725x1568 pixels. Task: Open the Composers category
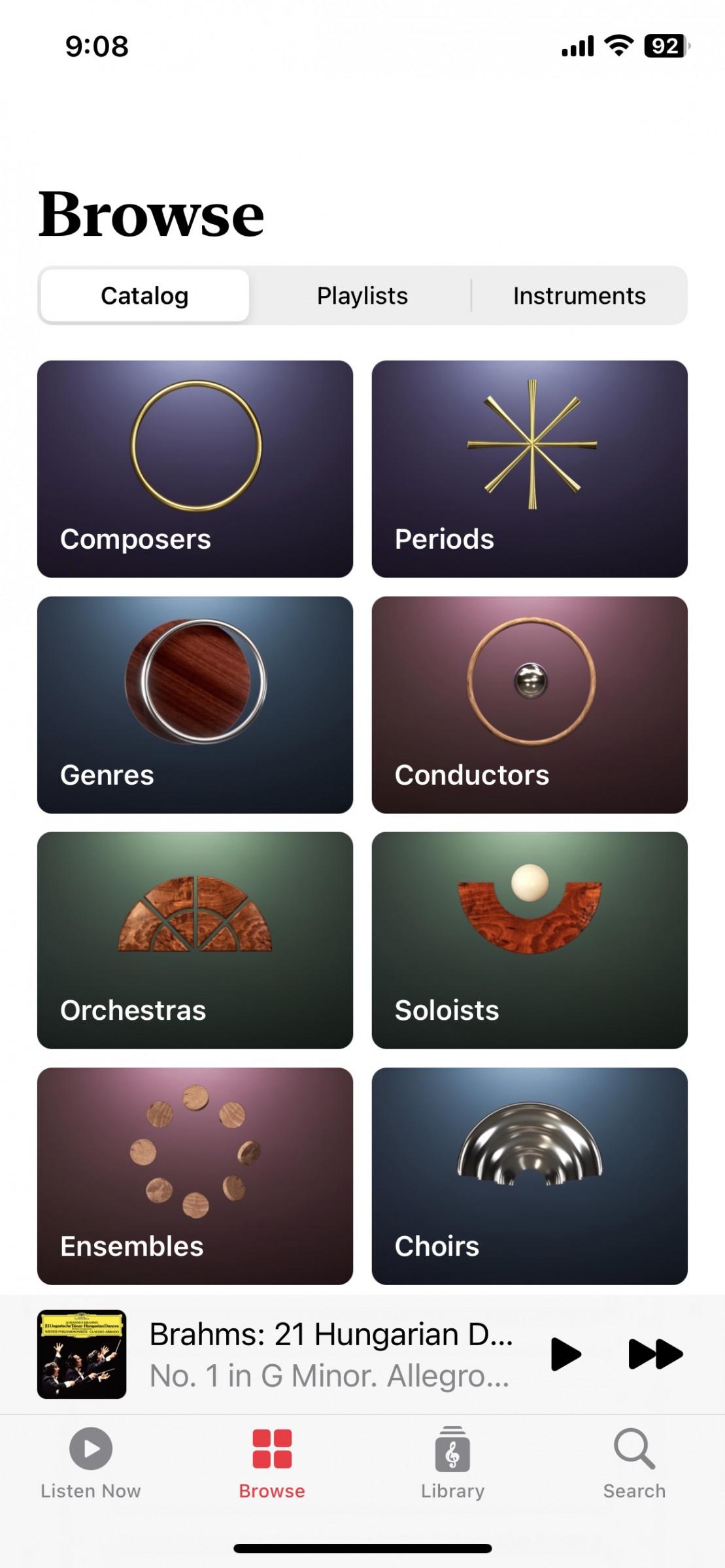[x=195, y=468]
